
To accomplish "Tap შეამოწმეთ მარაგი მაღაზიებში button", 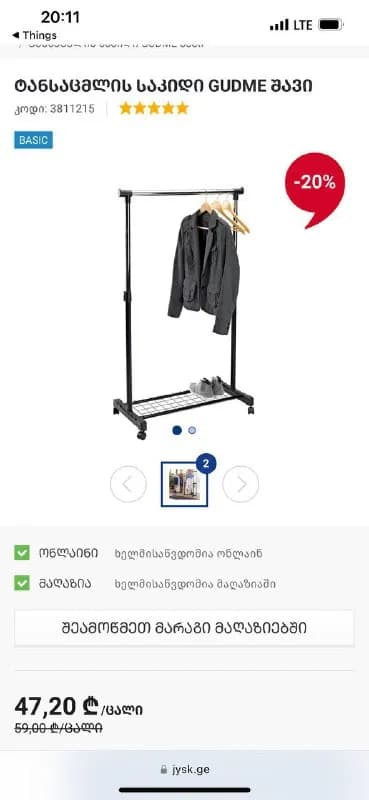I will tap(184, 628).
